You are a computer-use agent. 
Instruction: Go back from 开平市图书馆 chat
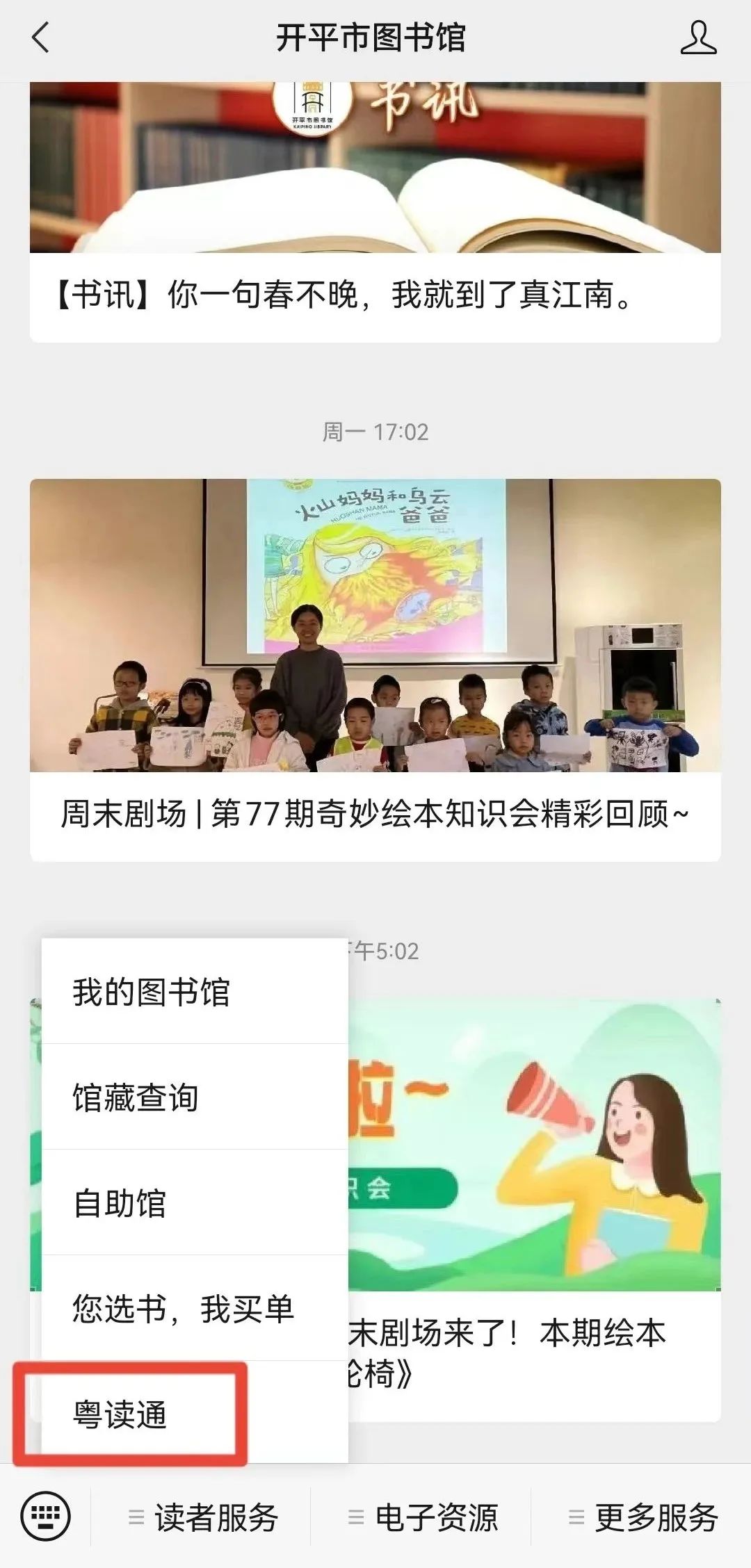pyautogui.click(x=40, y=38)
